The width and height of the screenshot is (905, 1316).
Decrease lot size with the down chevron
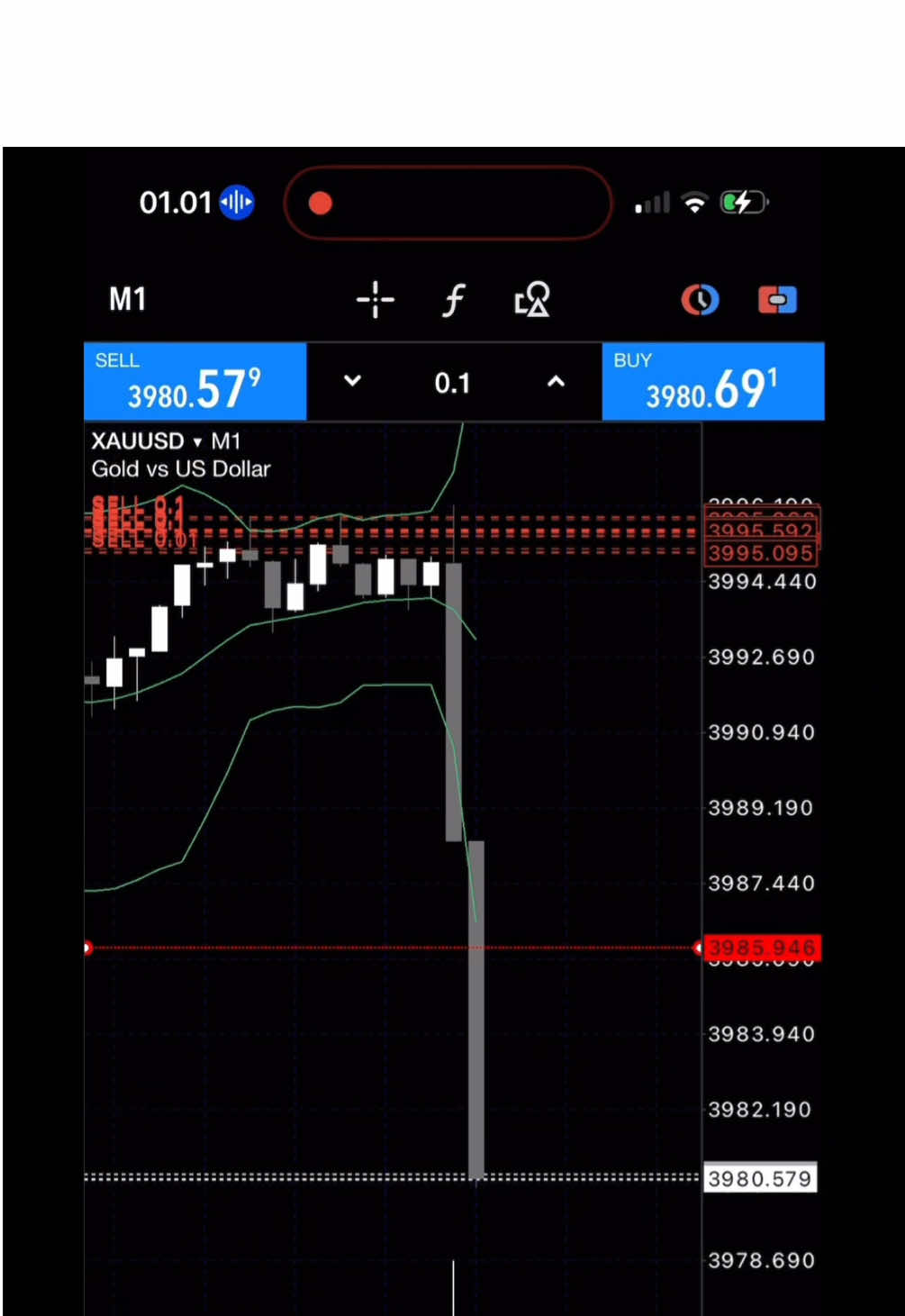point(351,382)
